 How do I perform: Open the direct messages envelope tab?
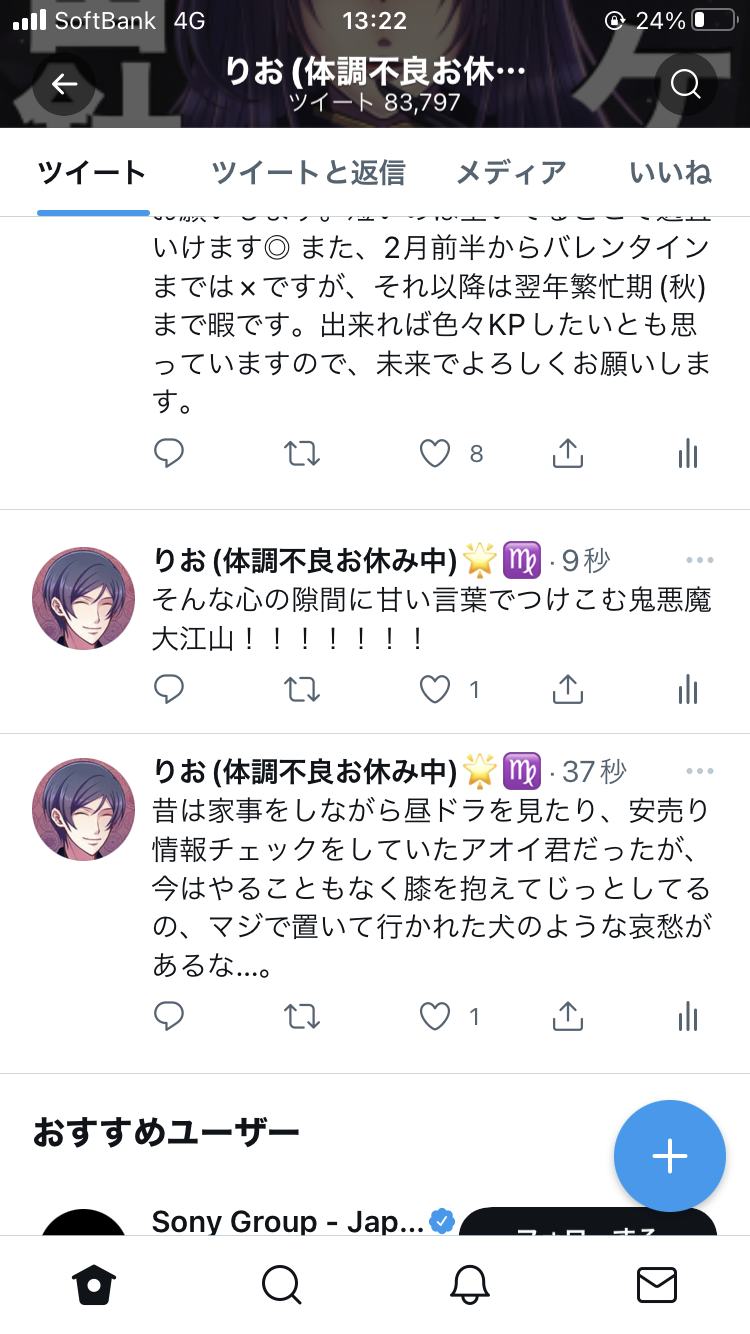coord(657,1284)
